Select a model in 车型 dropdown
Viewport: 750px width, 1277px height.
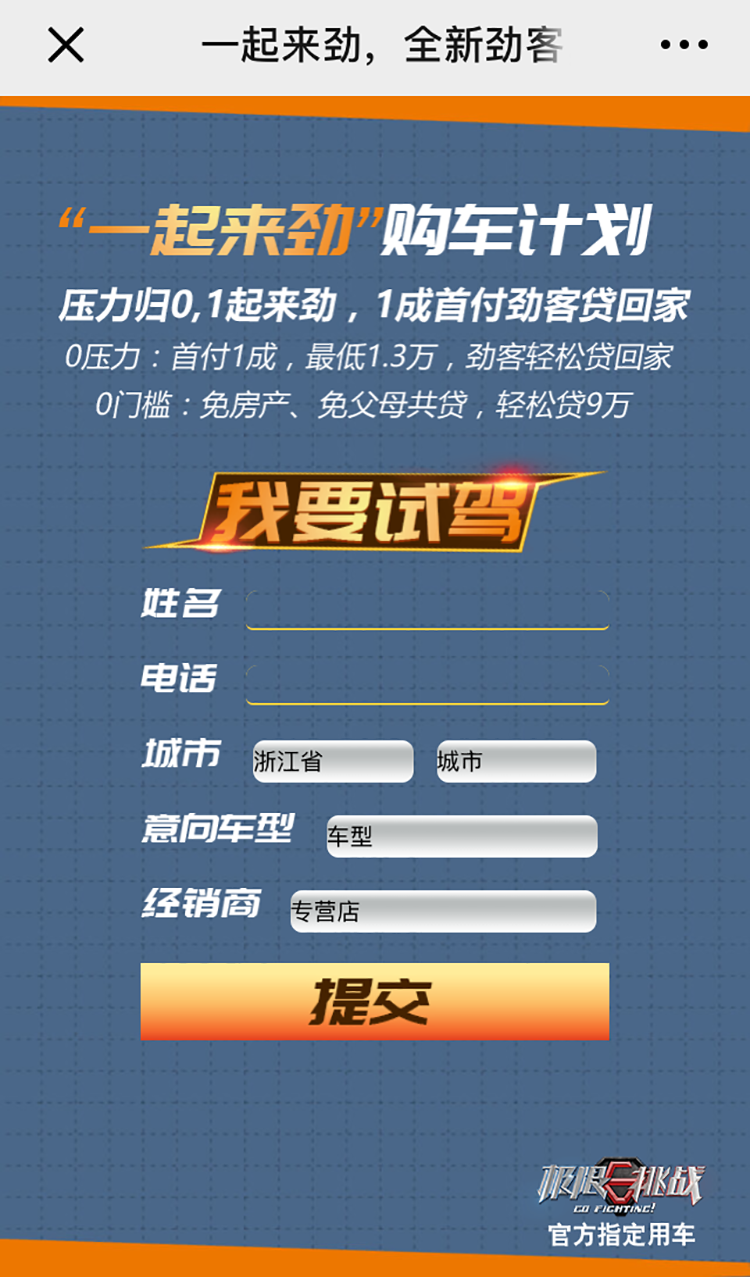pyautogui.click(x=462, y=837)
